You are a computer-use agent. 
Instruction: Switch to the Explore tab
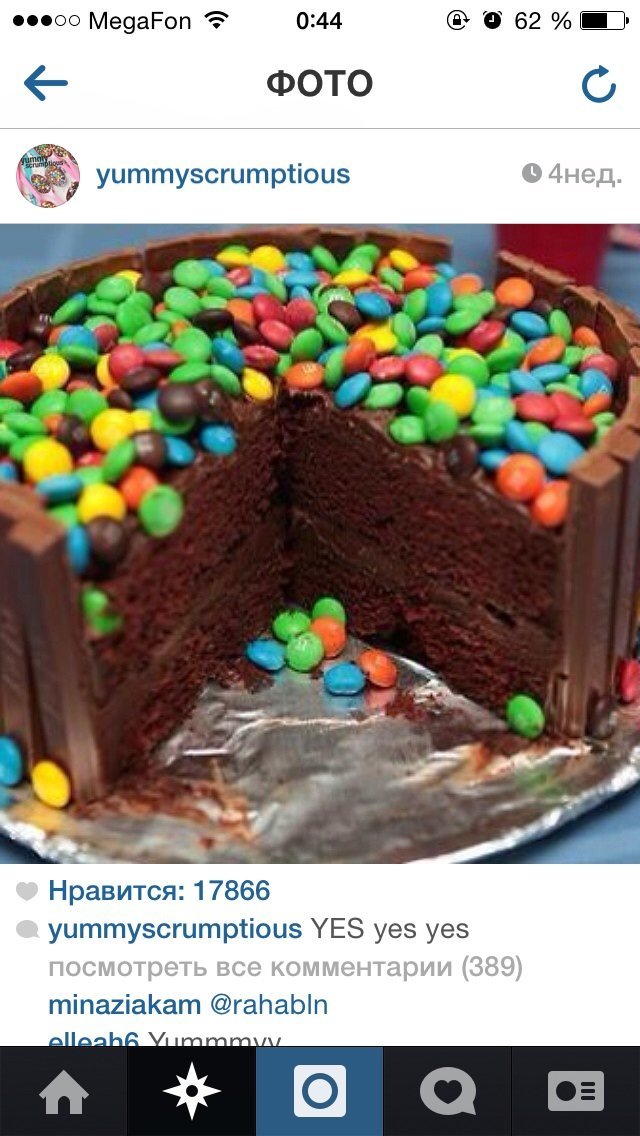tap(192, 1091)
